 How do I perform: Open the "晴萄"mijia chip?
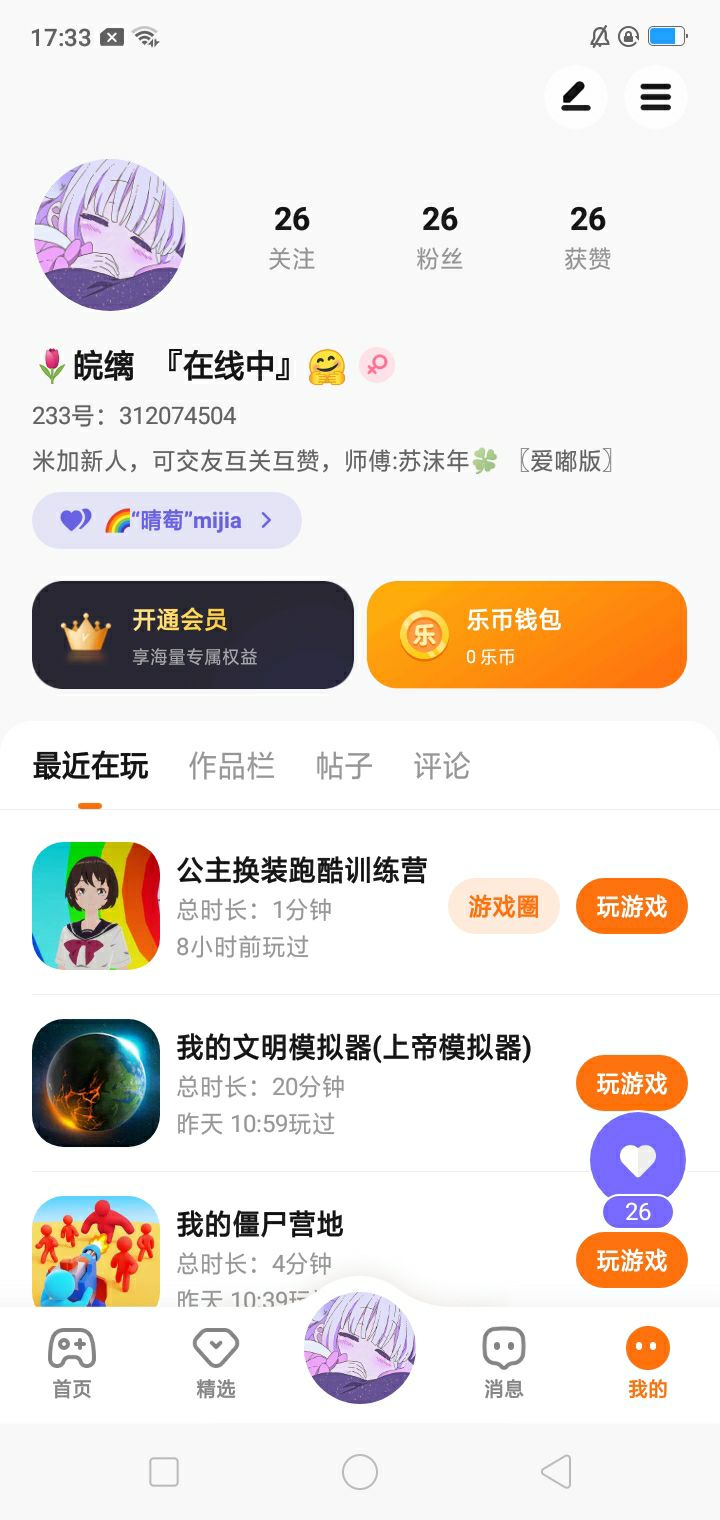[x=167, y=520]
